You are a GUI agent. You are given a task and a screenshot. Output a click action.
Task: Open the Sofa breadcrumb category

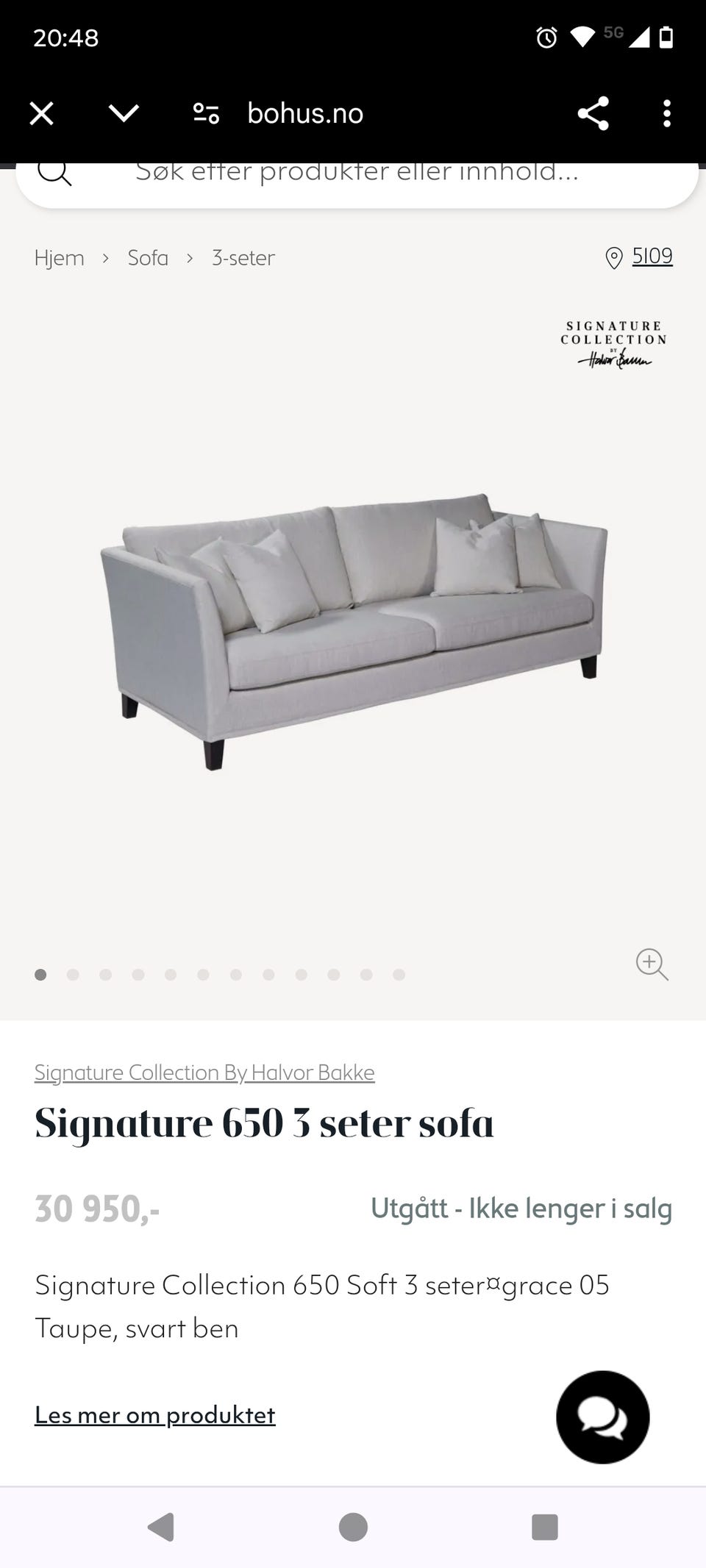click(148, 258)
